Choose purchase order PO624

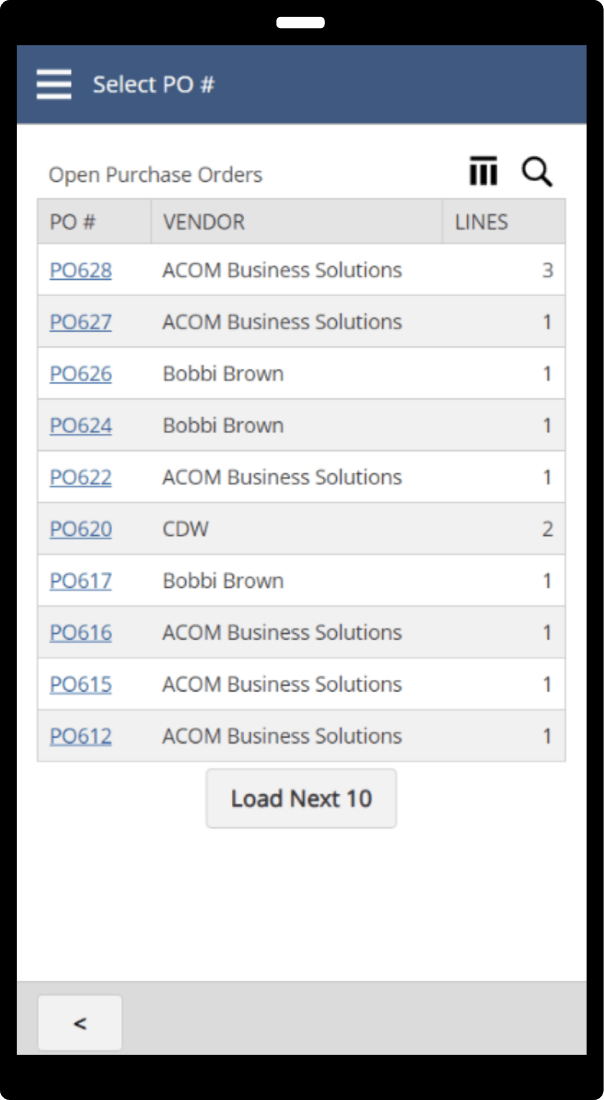[81, 426]
